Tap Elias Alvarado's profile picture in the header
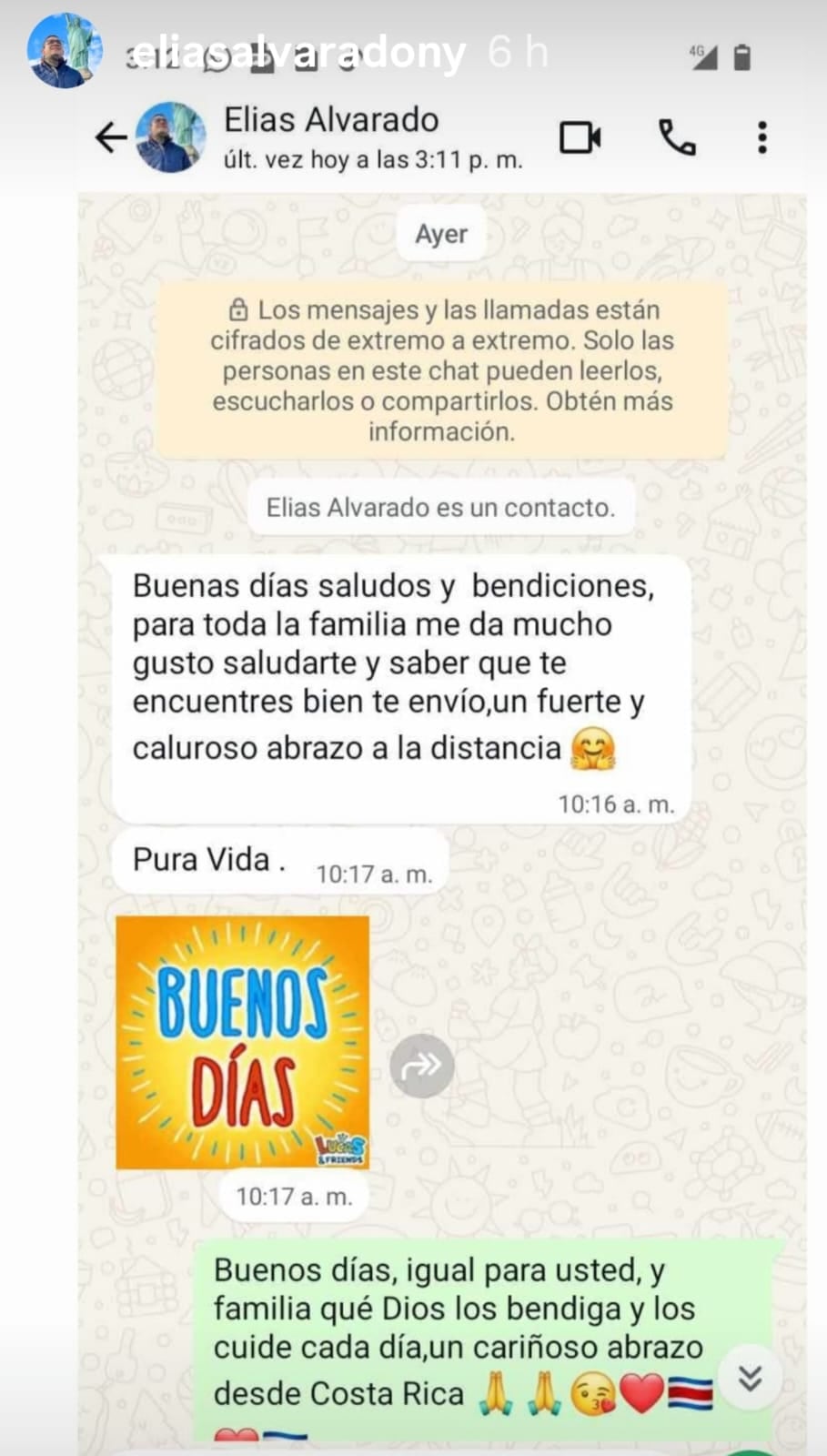The height and width of the screenshot is (1456, 827). [x=166, y=136]
